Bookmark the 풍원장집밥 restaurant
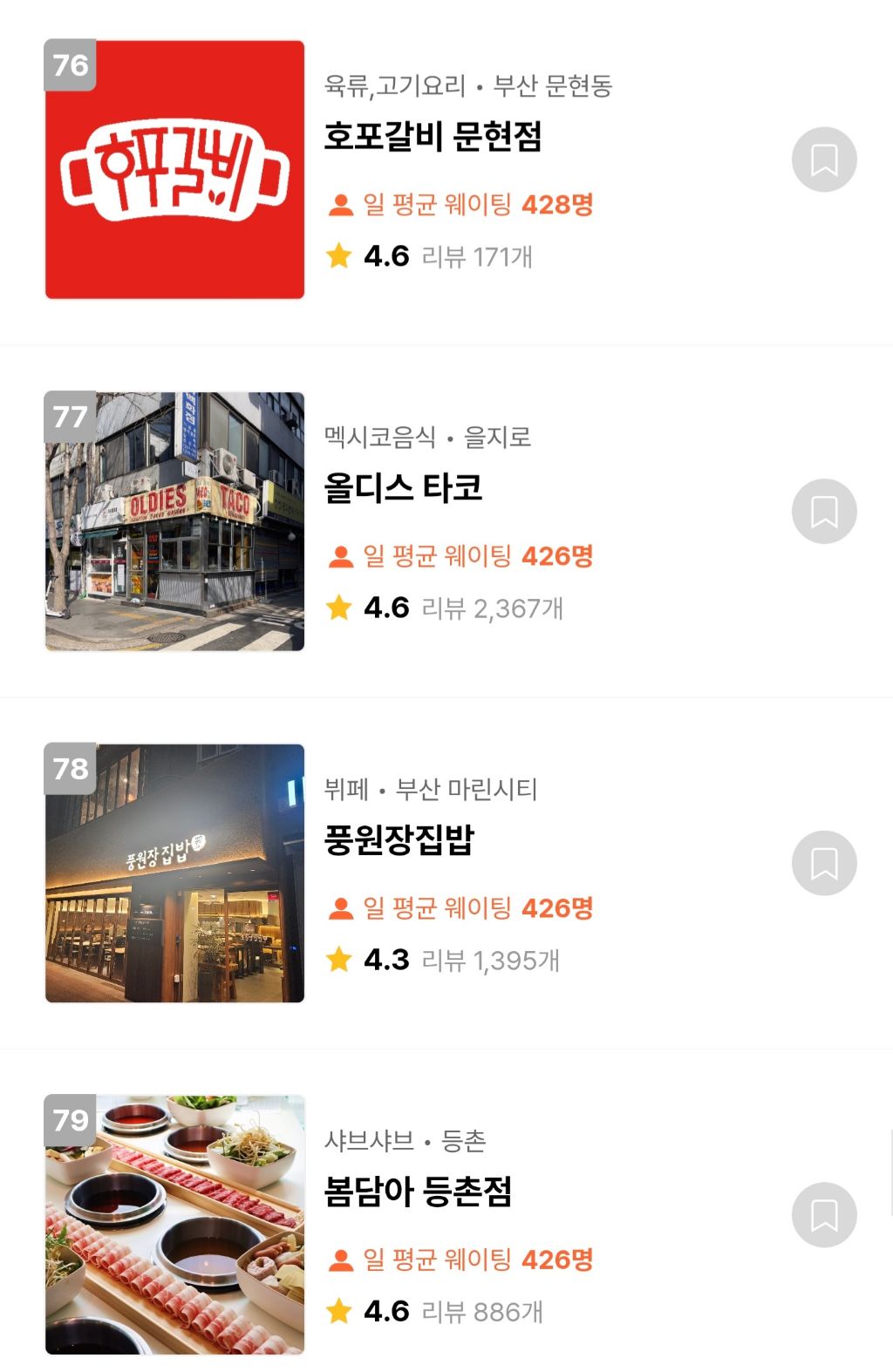 pyautogui.click(x=824, y=863)
